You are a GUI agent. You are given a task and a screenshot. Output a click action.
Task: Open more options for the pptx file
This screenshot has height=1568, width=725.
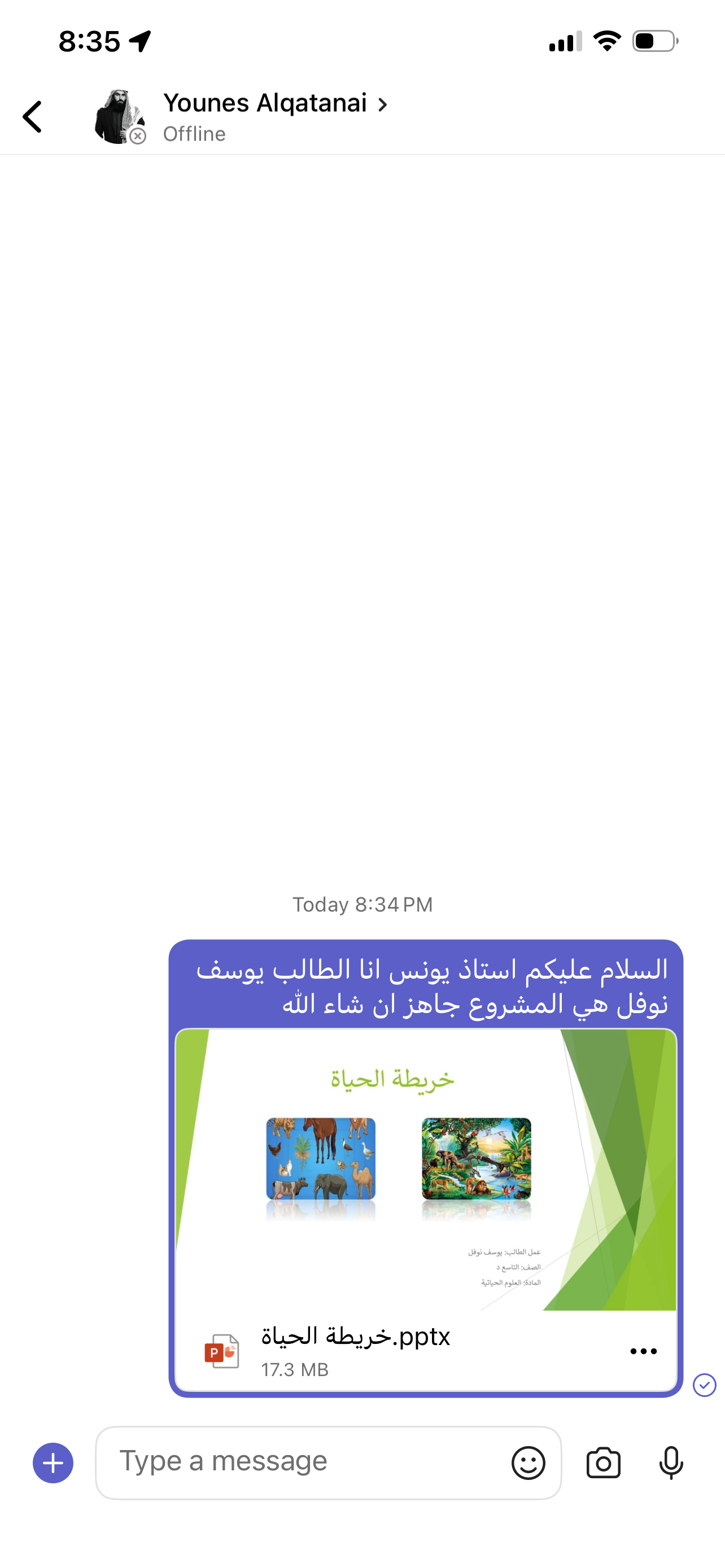[643, 1351]
